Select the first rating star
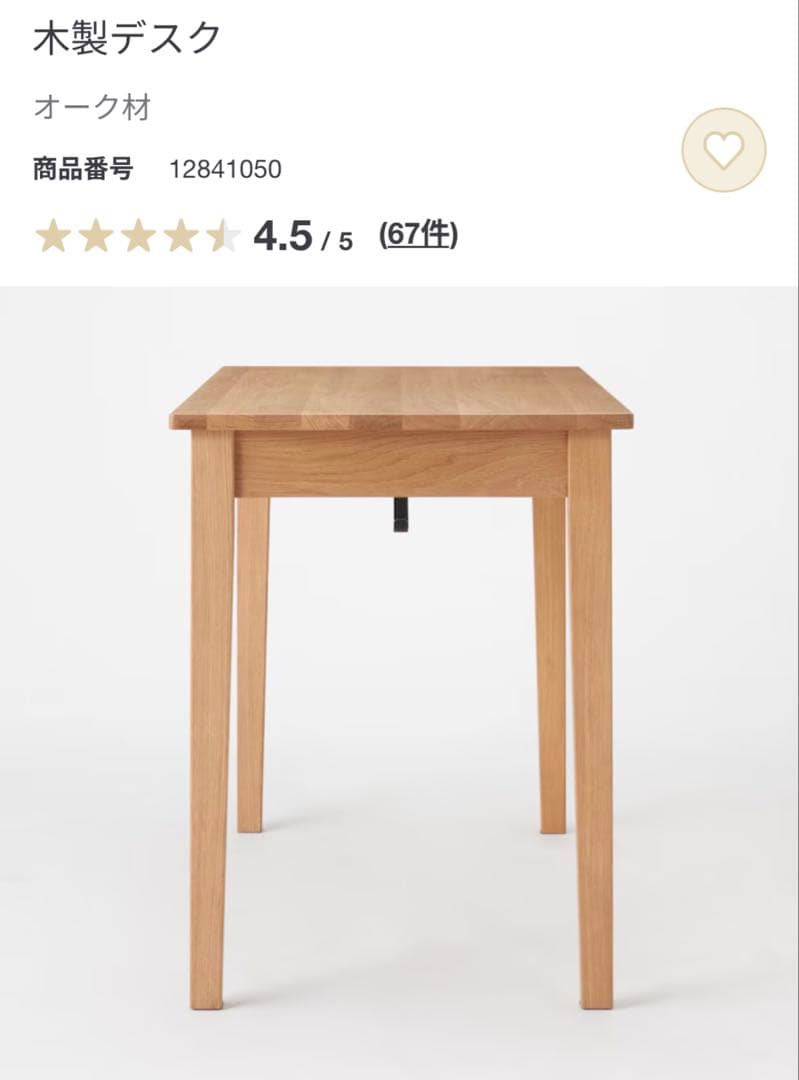Image resolution: width=799 pixels, height=1080 pixels. pos(52,236)
